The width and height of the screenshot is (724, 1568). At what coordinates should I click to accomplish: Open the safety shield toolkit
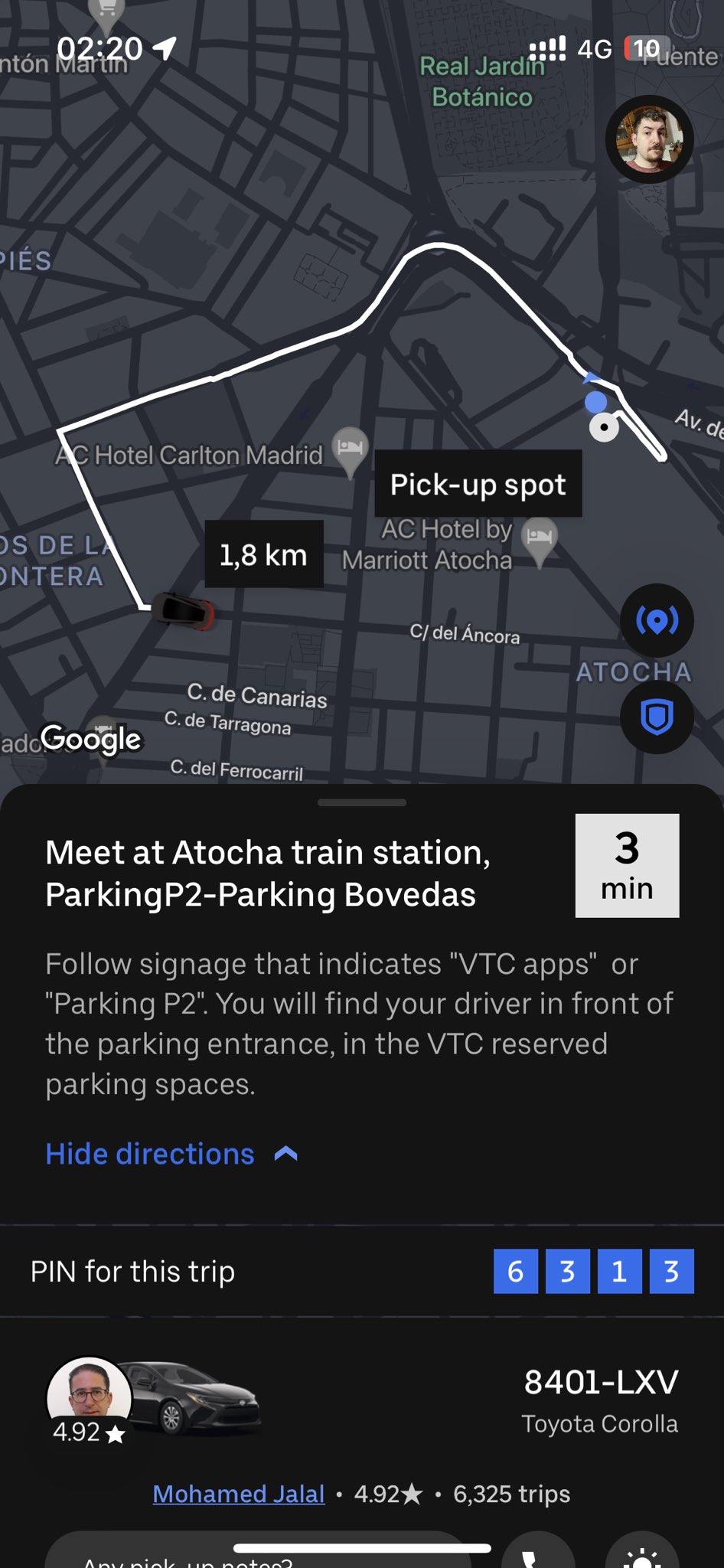657,717
